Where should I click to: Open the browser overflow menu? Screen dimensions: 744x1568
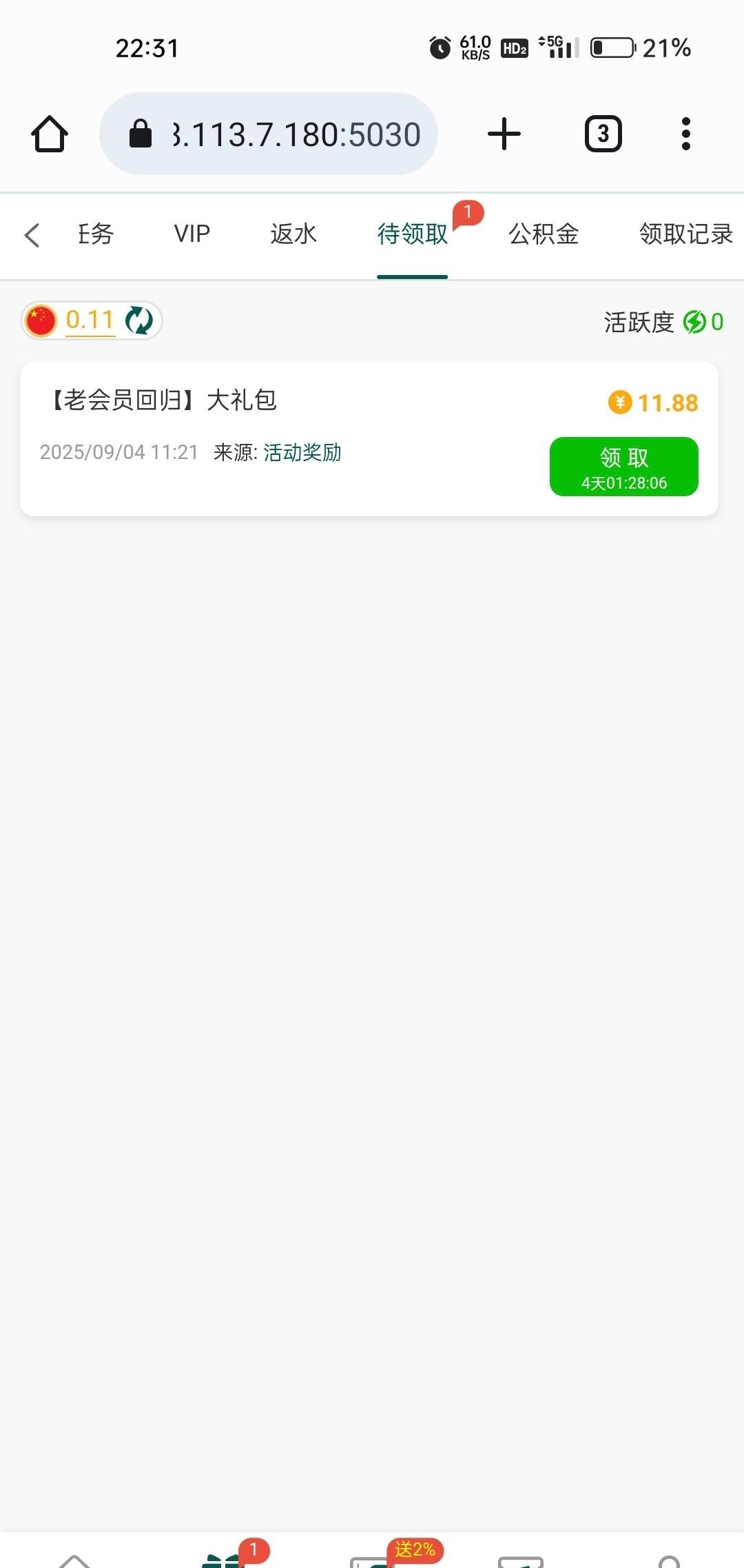tap(685, 134)
